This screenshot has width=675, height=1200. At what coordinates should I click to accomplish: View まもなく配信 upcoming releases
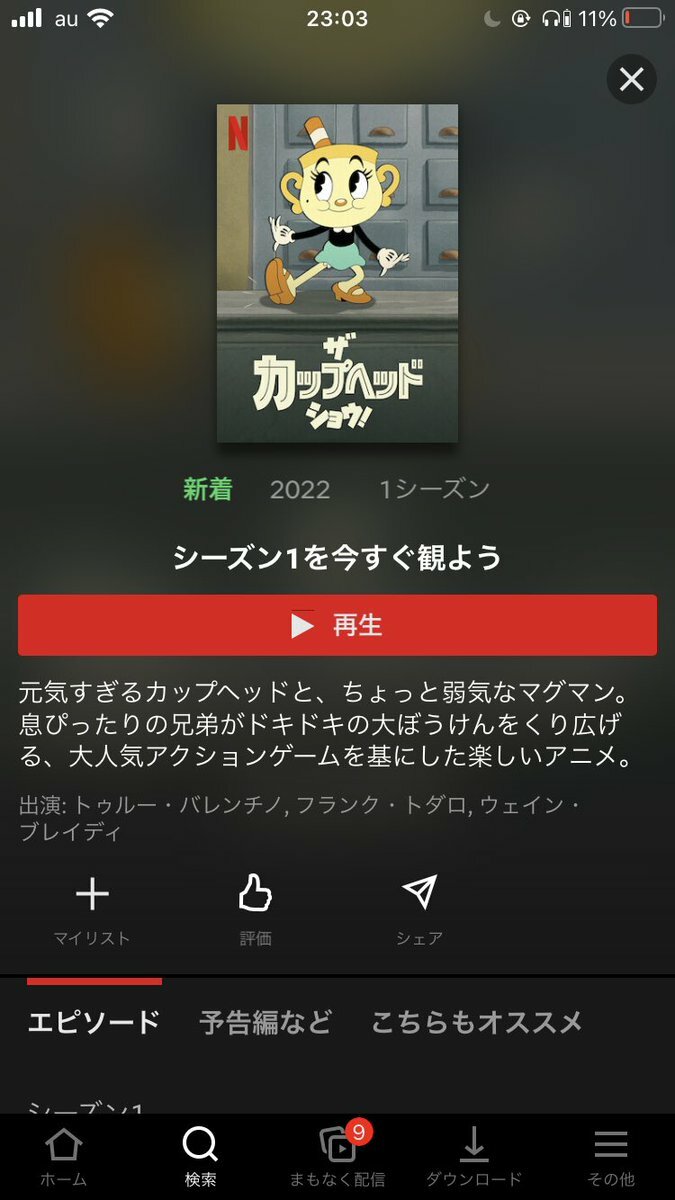click(337, 1156)
